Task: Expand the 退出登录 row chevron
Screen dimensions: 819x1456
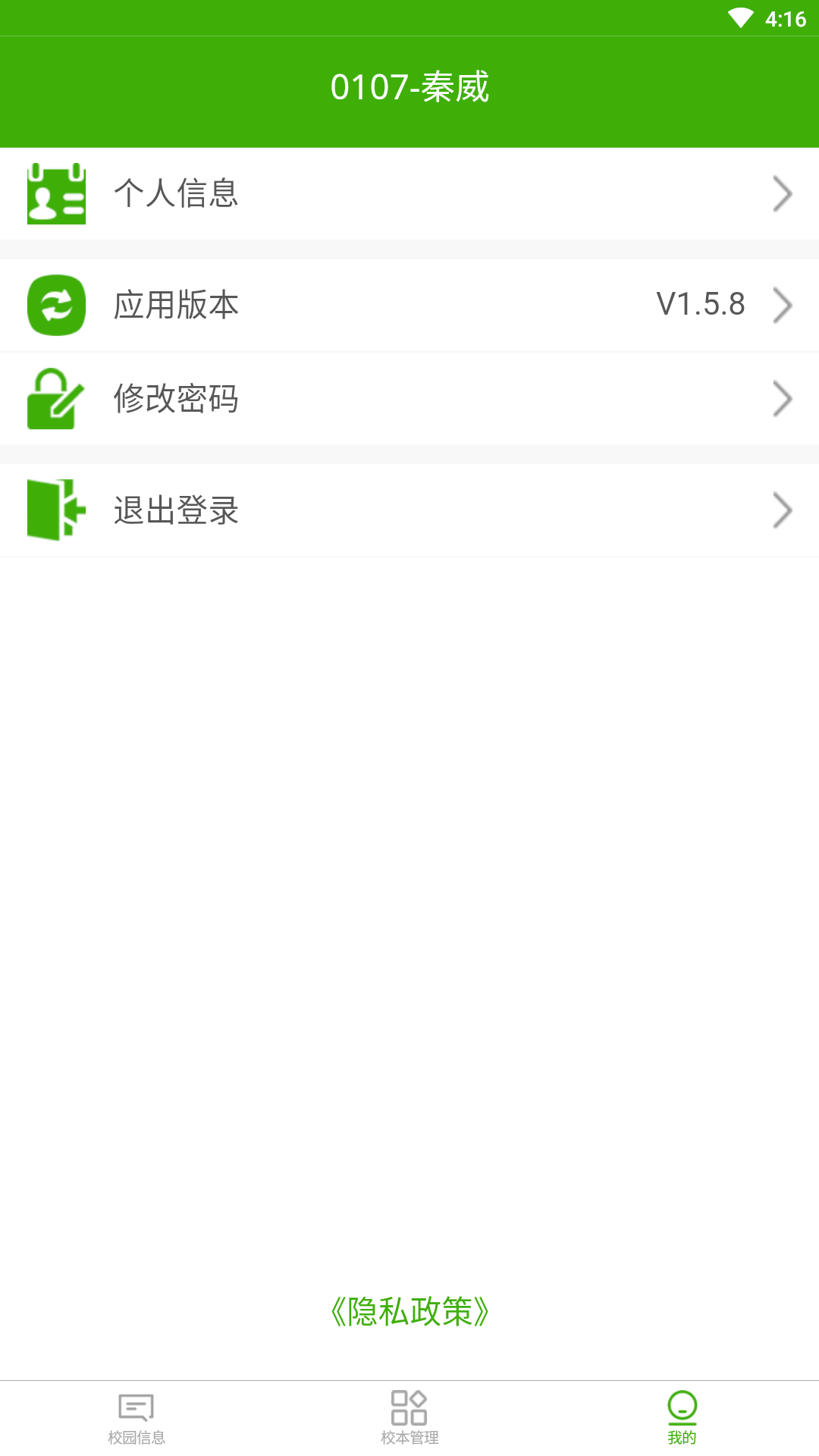Action: [783, 510]
